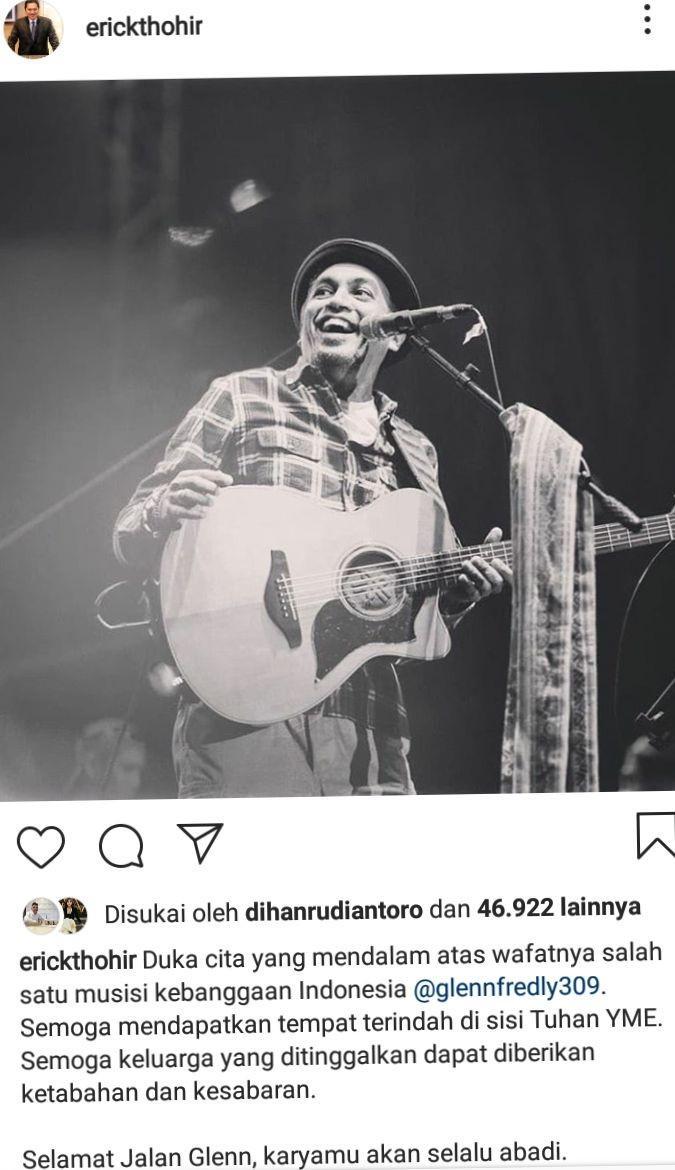The image size is (675, 1170).
Task: Share the post via paper plane icon
Action: click(200, 843)
